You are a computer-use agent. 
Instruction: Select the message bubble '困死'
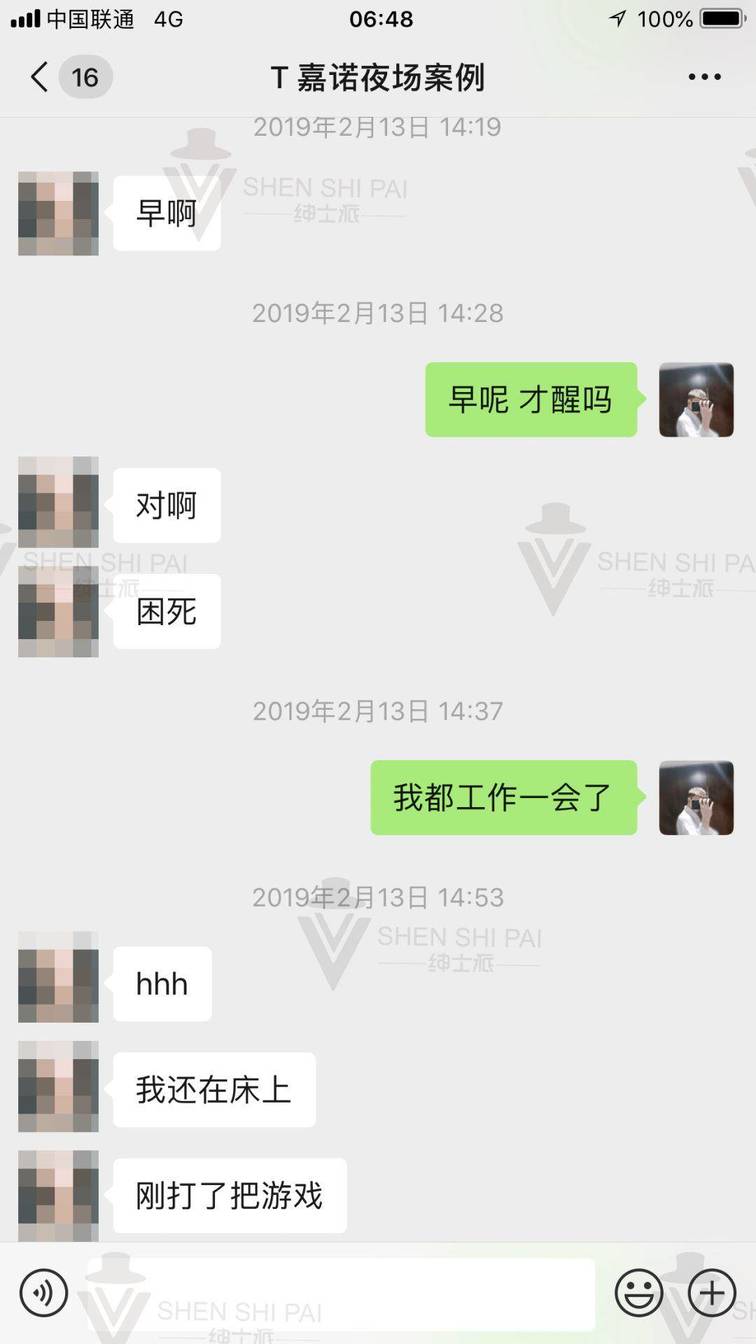[x=166, y=611]
